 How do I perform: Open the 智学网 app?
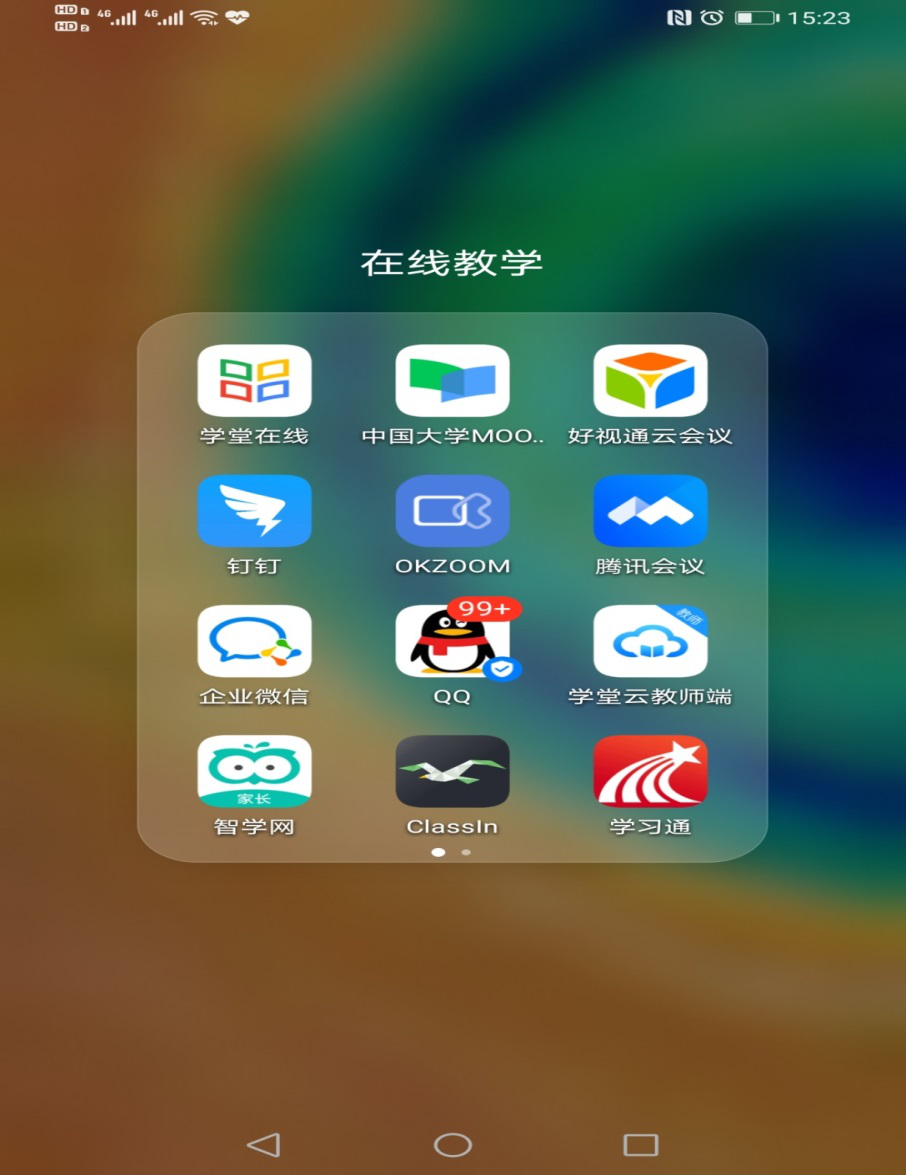tap(254, 771)
